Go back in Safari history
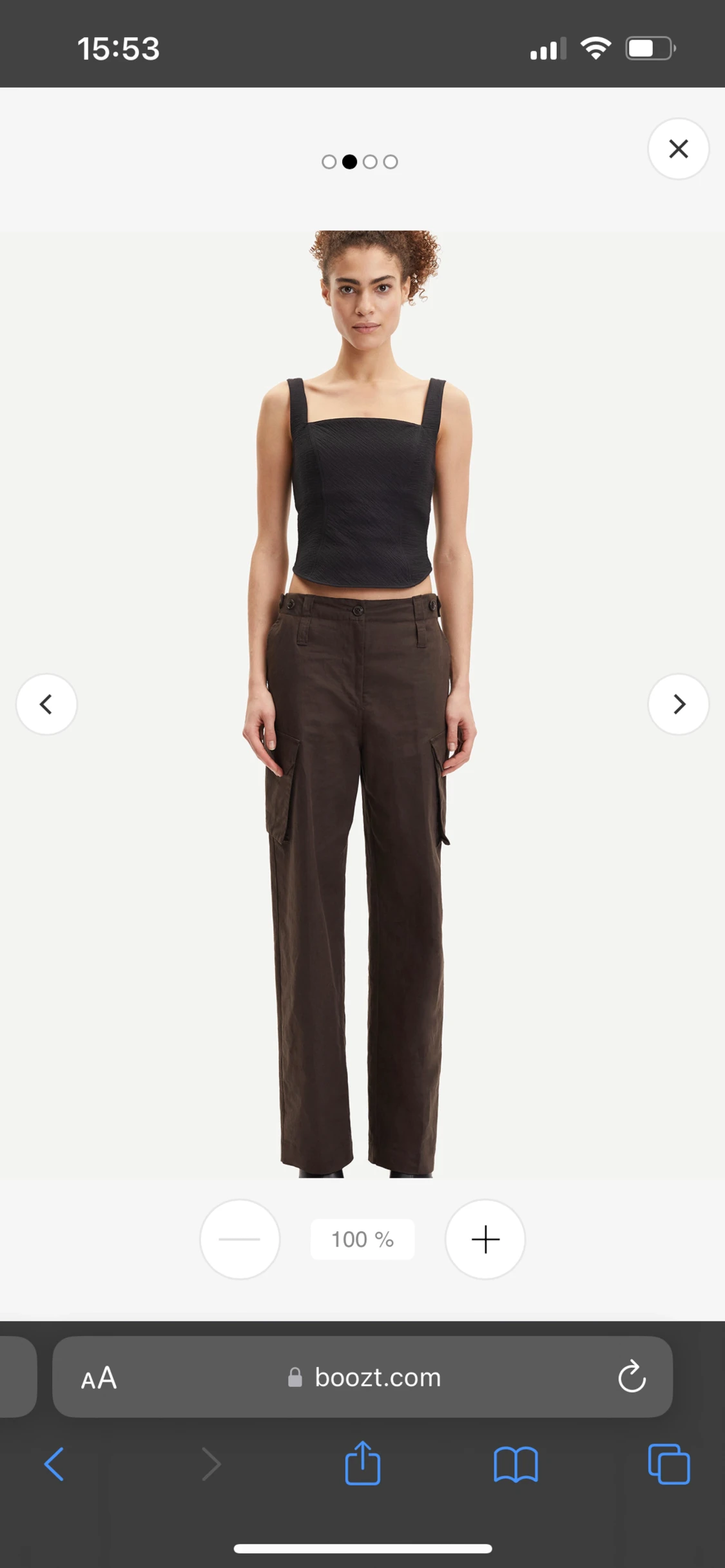 (x=54, y=1464)
